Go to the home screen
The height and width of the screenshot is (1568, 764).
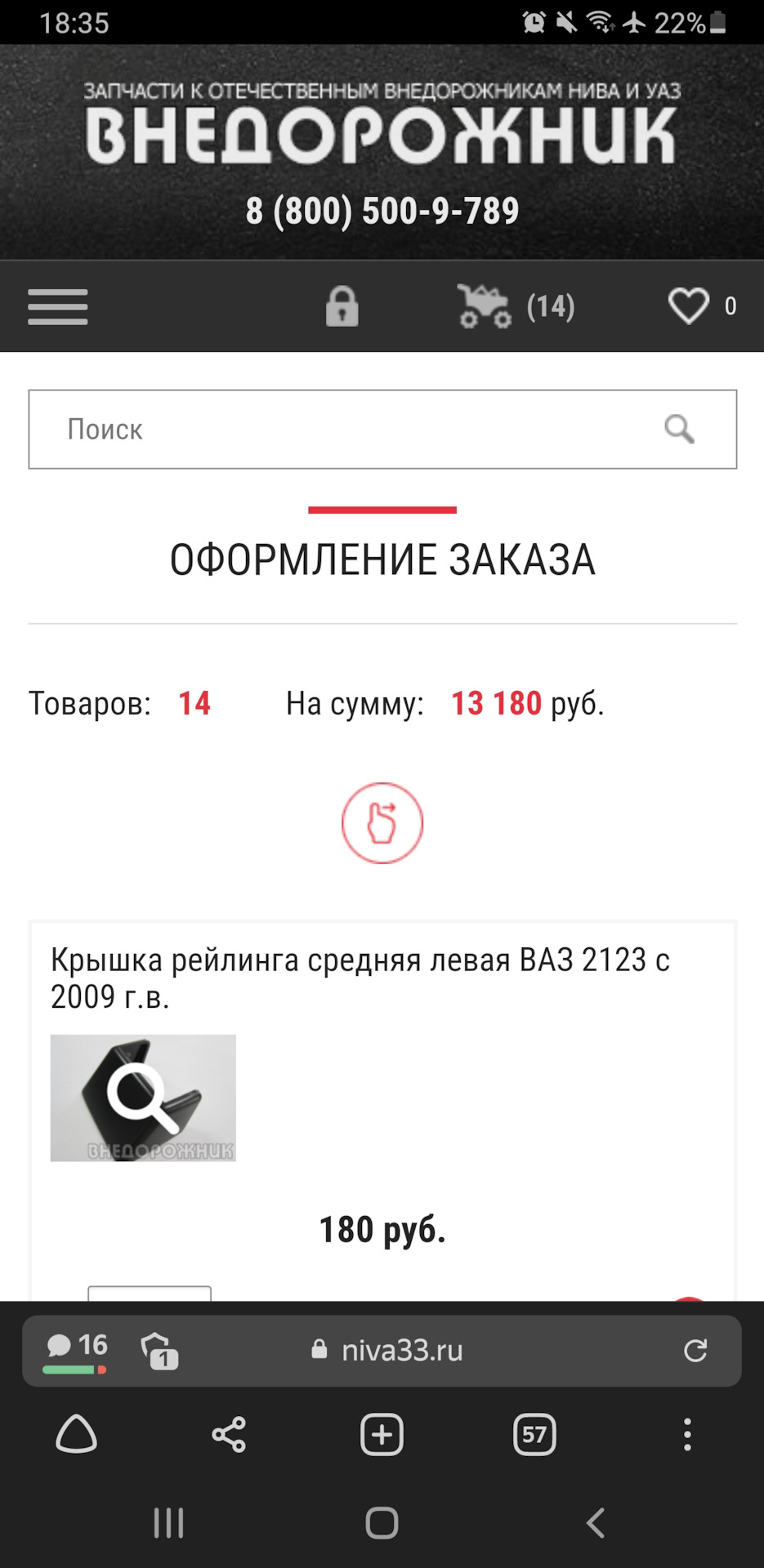click(x=382, y=1523)
